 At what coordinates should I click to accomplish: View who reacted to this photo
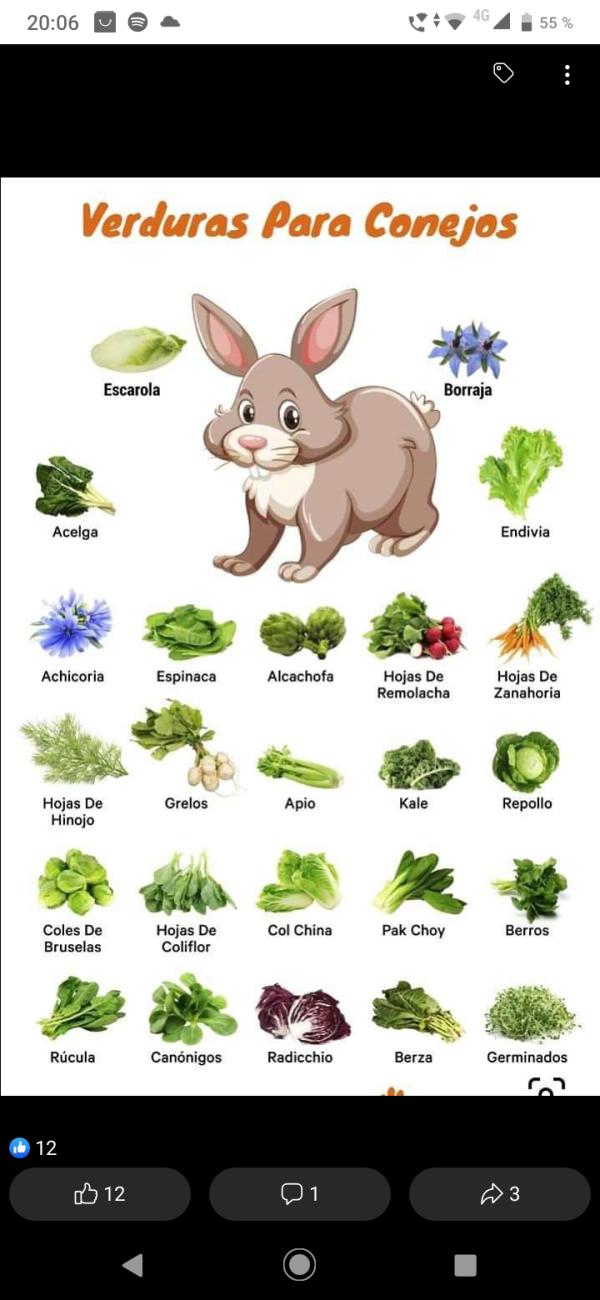coord(33,1148)
